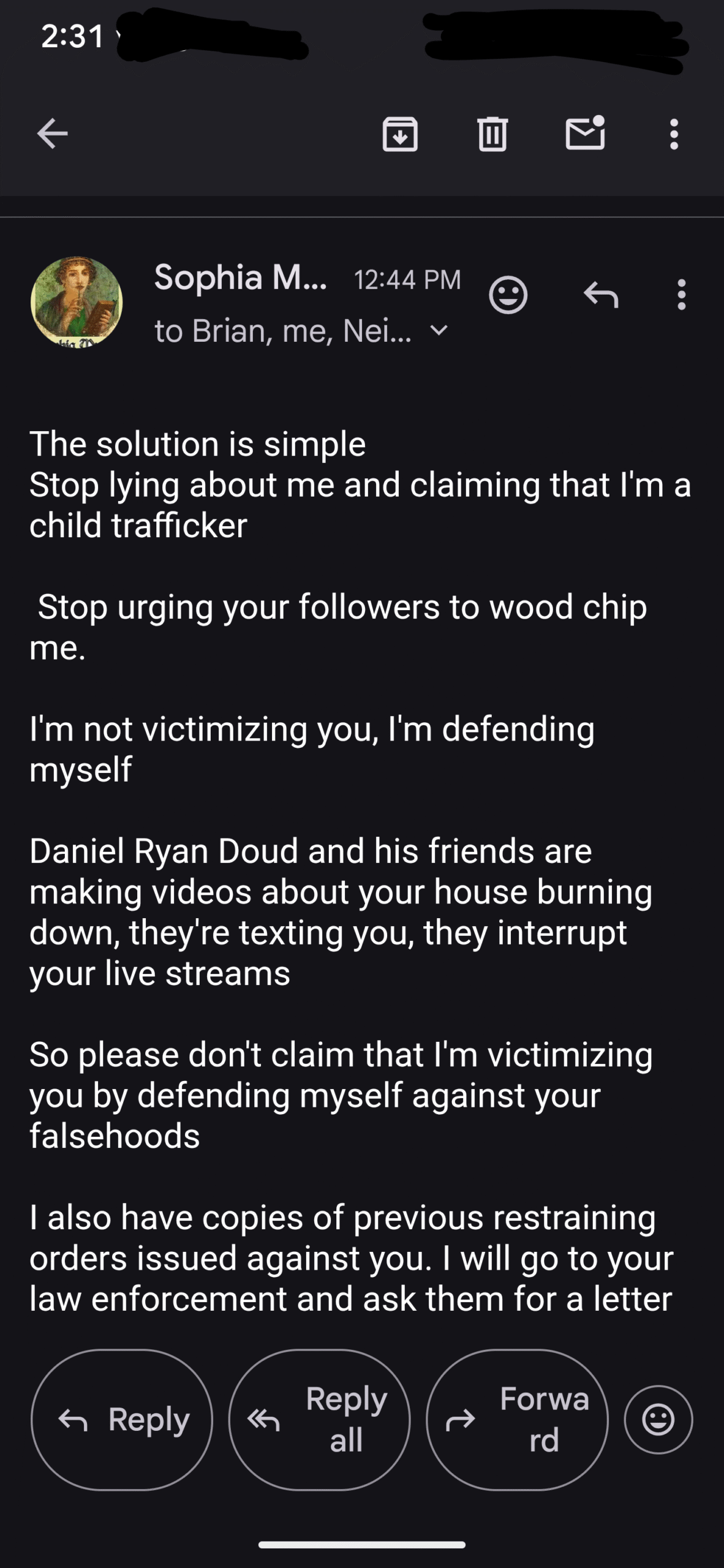Mark this email as unread

tap(585, 132)
